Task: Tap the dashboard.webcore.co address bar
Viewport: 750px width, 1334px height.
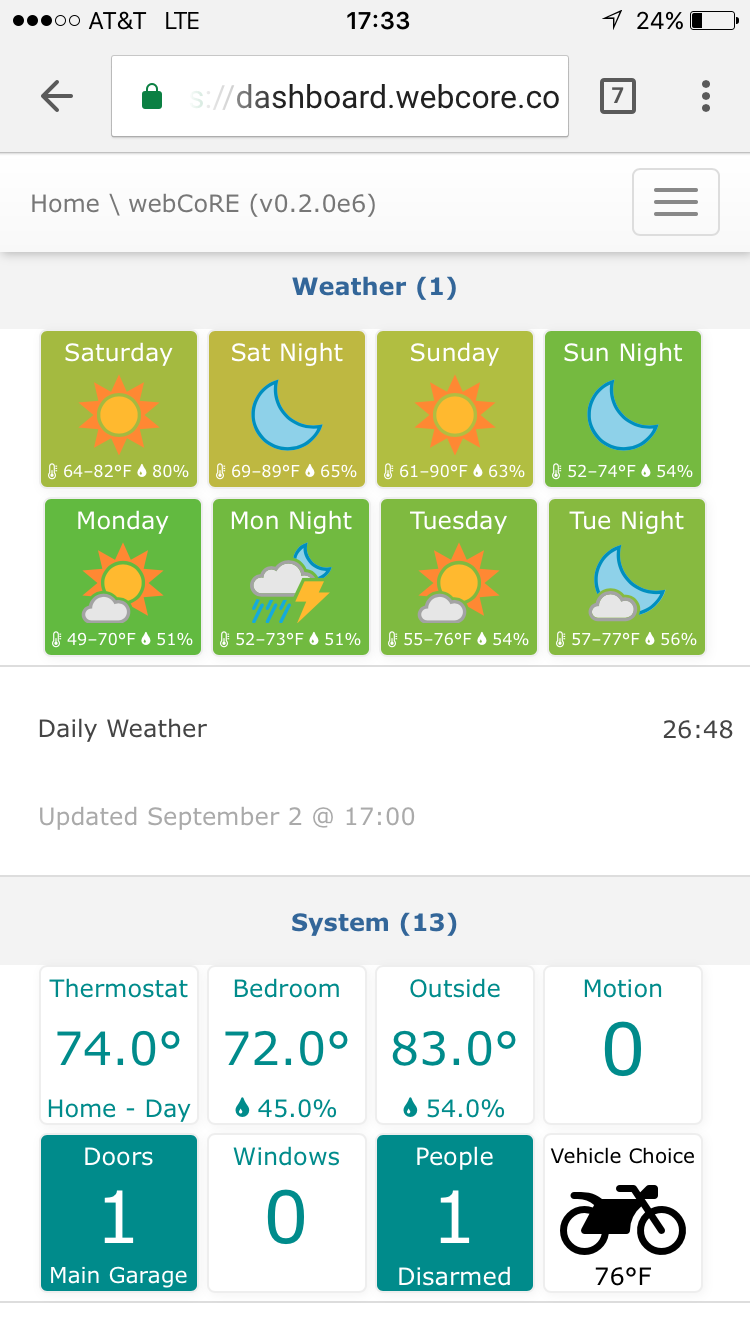Action: pos(340,96)
